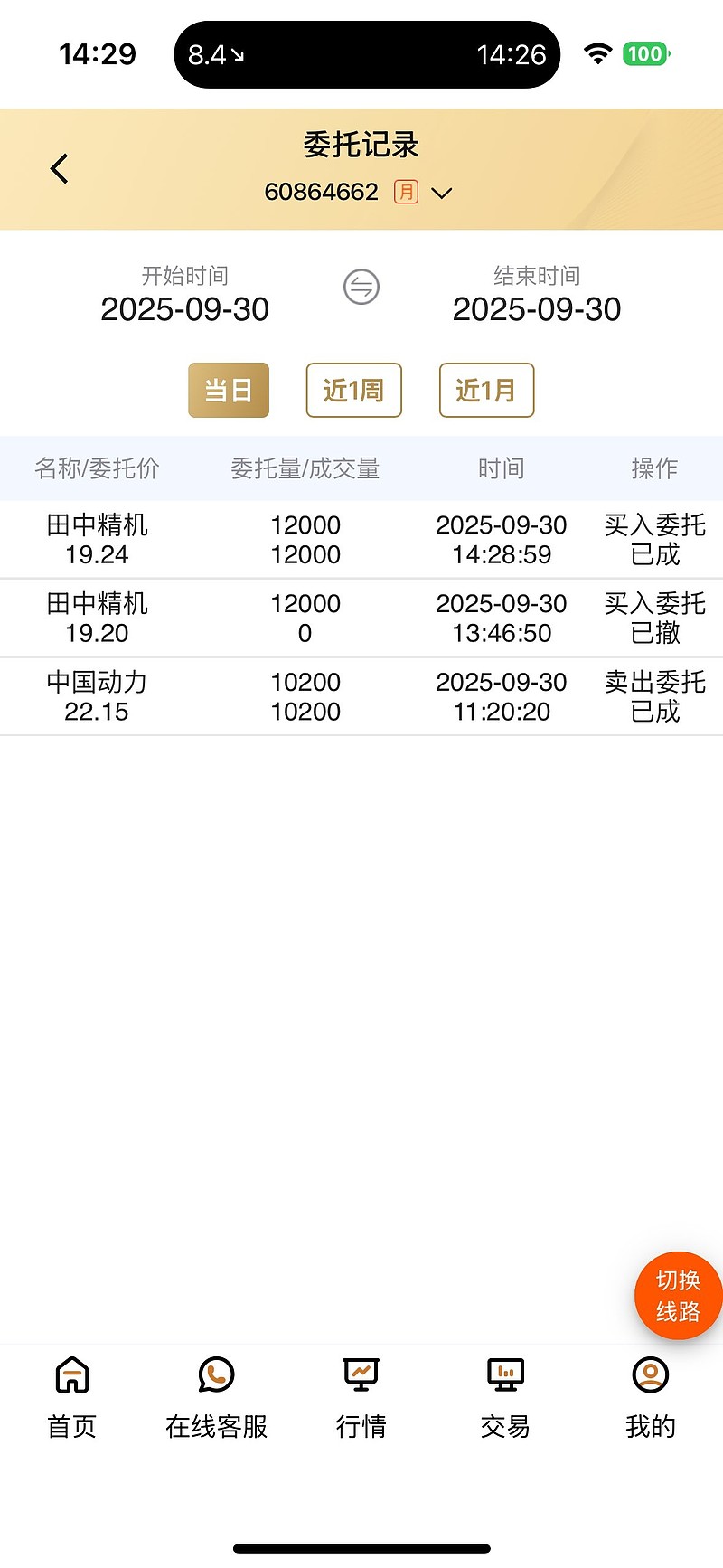Switch to the 交易 tab
The image size is (723, 1568).
[505, 1398]
